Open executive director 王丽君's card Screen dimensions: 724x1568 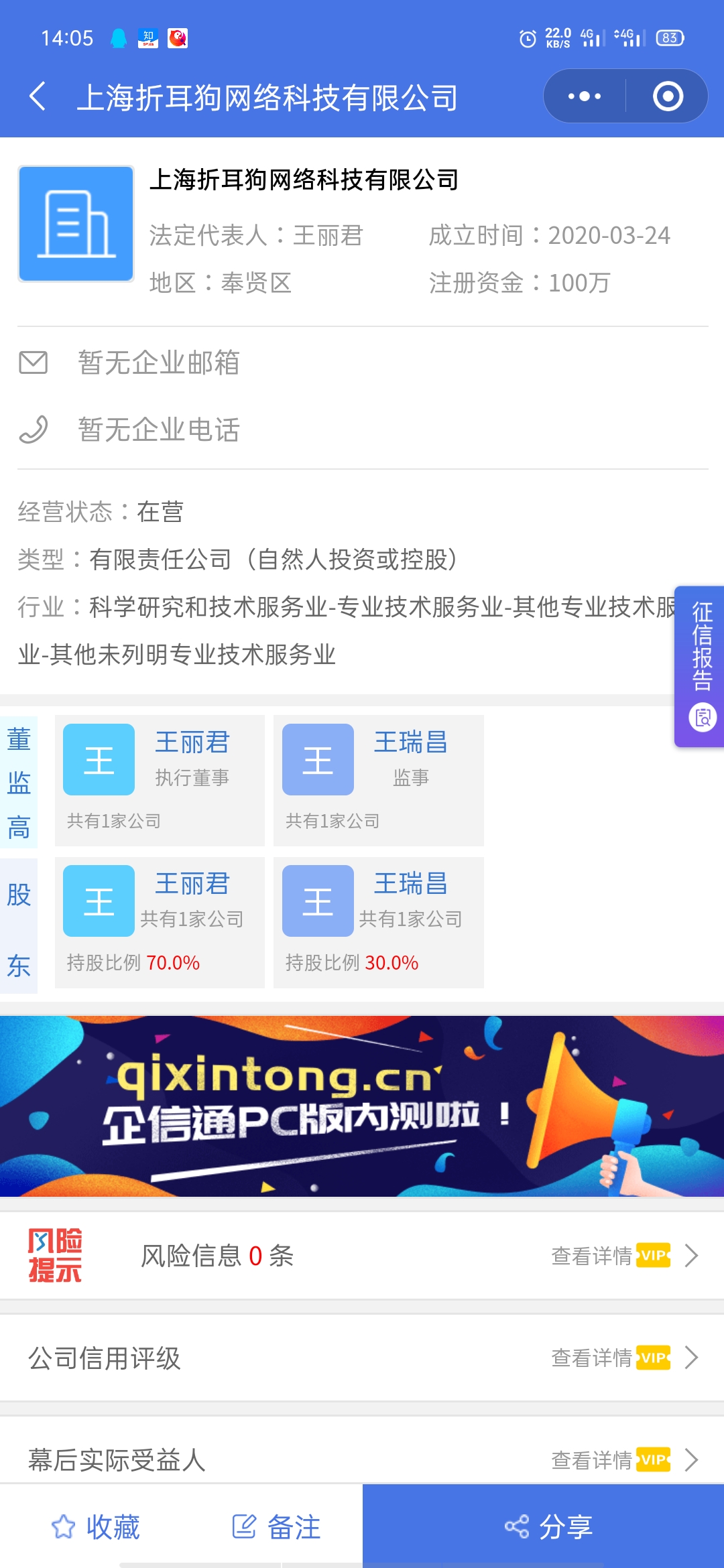160,780
